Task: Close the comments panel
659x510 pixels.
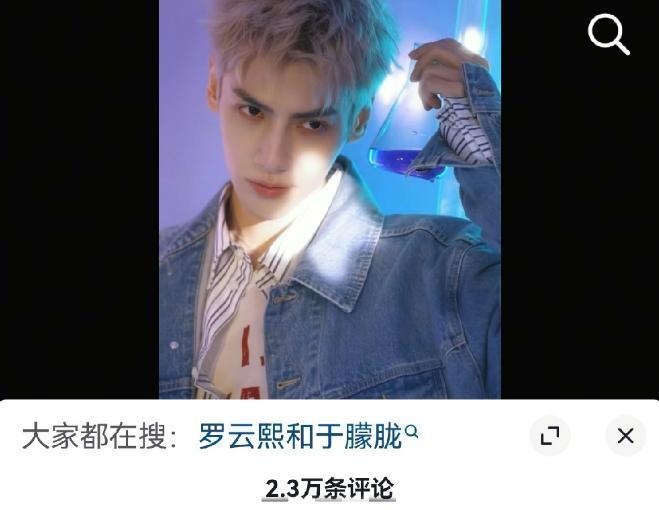Action: pos(625,436)
